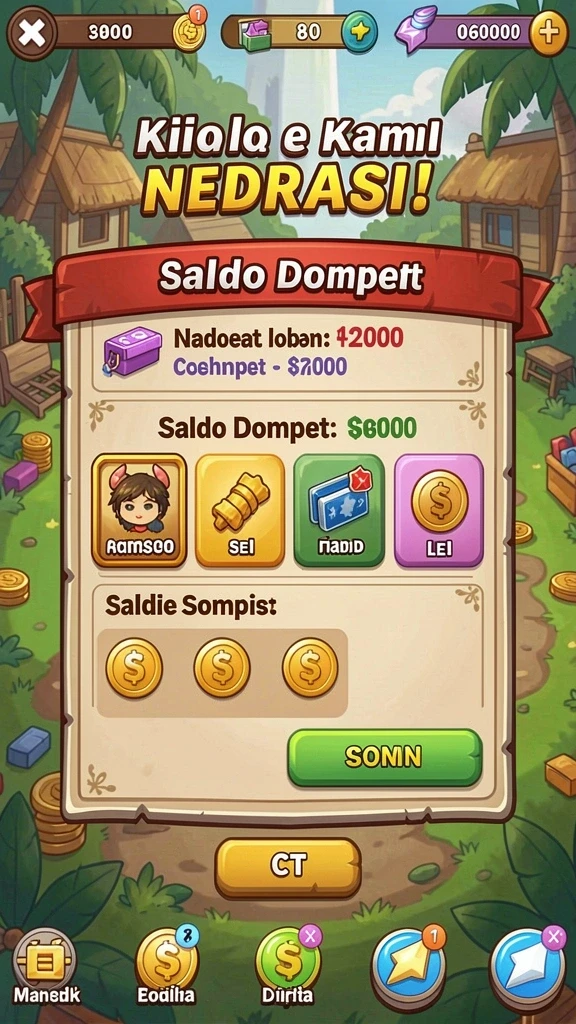Select the purple LEI coin tile

coord(439,511)
